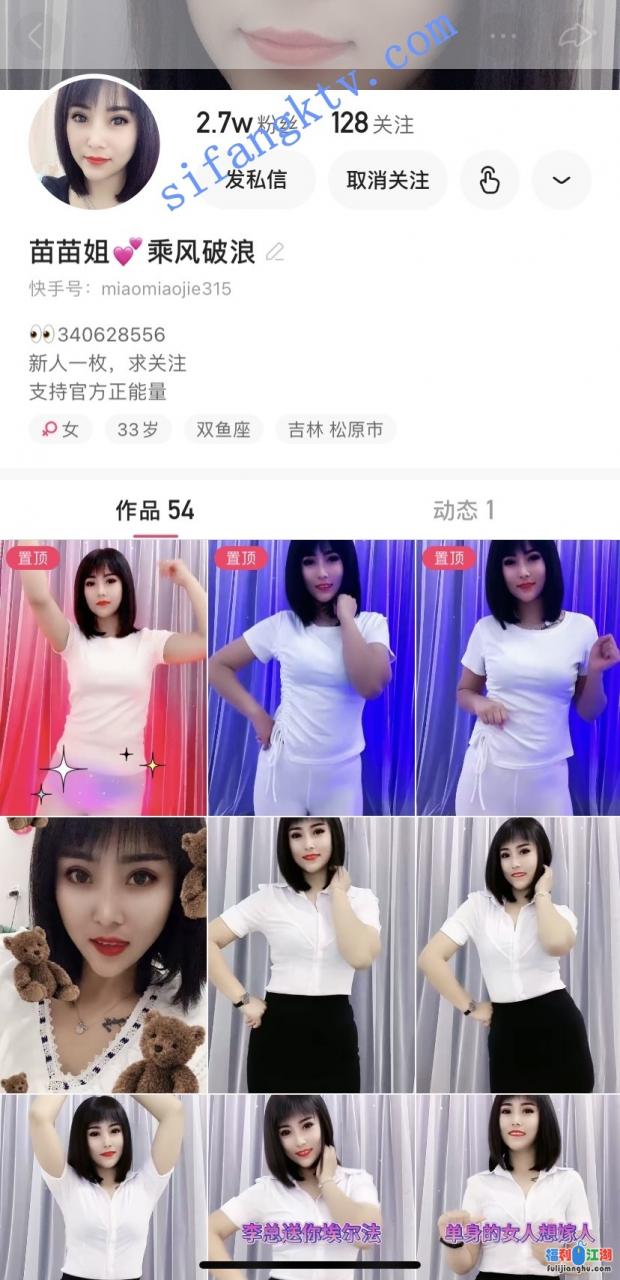View the enlarged profile avatar

95,142
